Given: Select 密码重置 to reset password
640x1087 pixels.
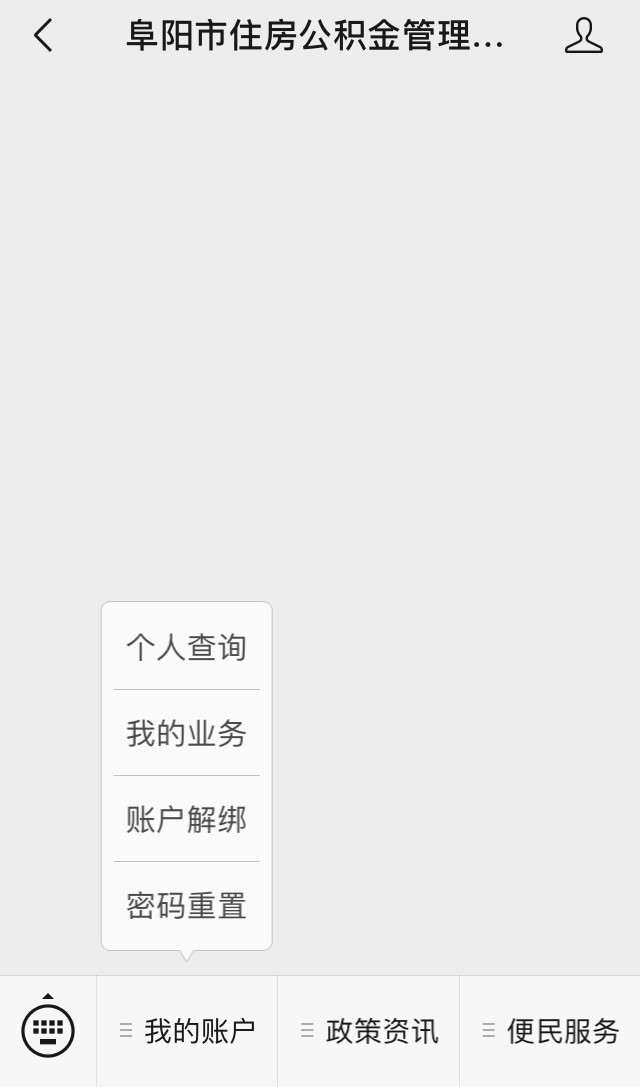Looking at the screenshot, I should pos(186,905).
